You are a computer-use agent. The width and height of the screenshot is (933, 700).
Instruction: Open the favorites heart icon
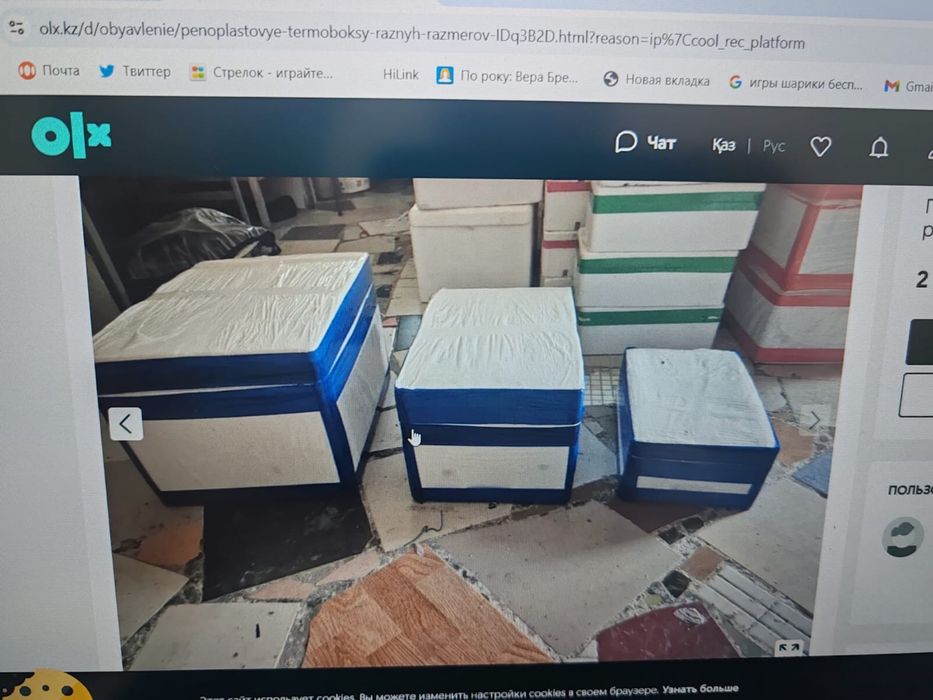coord(820,147)
